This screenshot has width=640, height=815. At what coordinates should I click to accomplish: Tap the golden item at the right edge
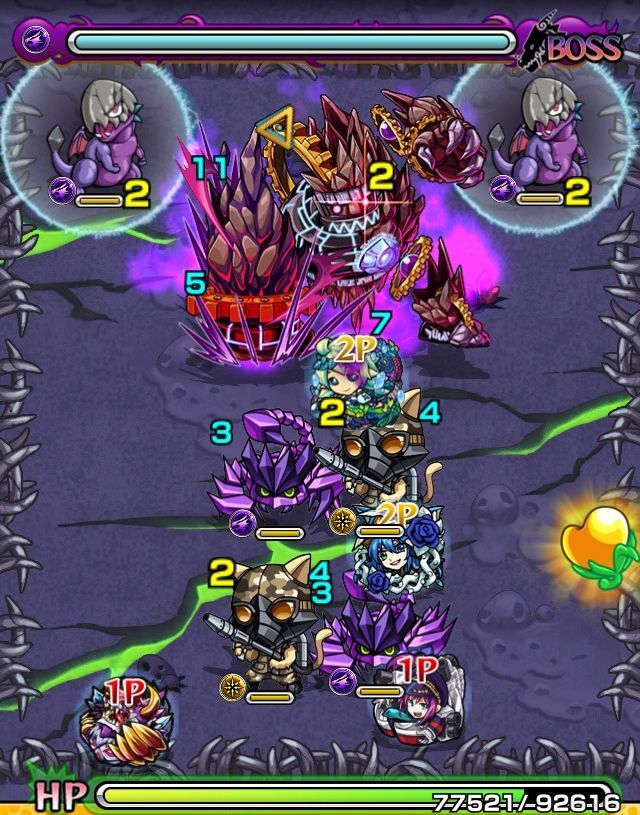[x=596, y=545]
